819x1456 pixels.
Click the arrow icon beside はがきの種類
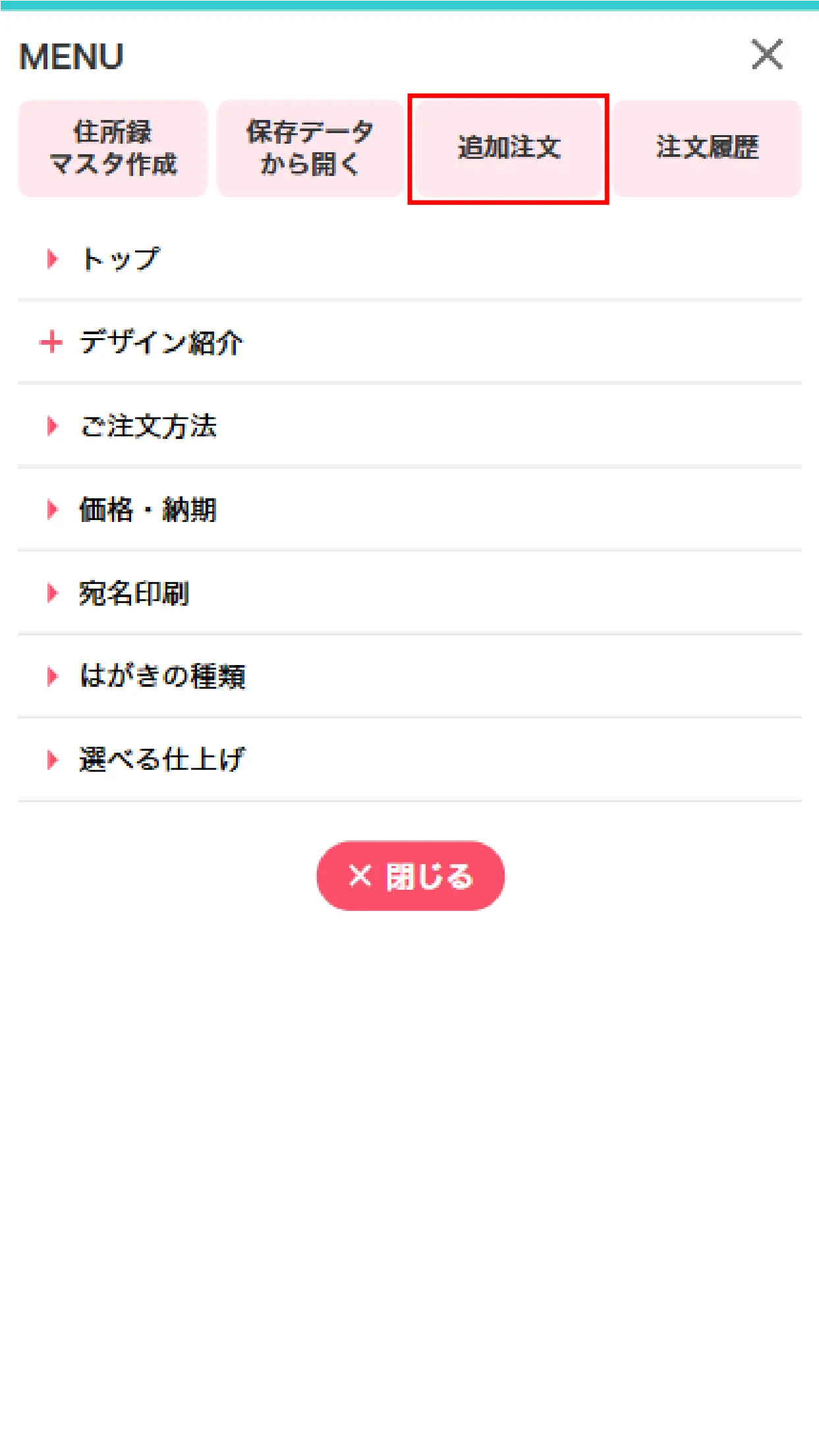(51, 676)
